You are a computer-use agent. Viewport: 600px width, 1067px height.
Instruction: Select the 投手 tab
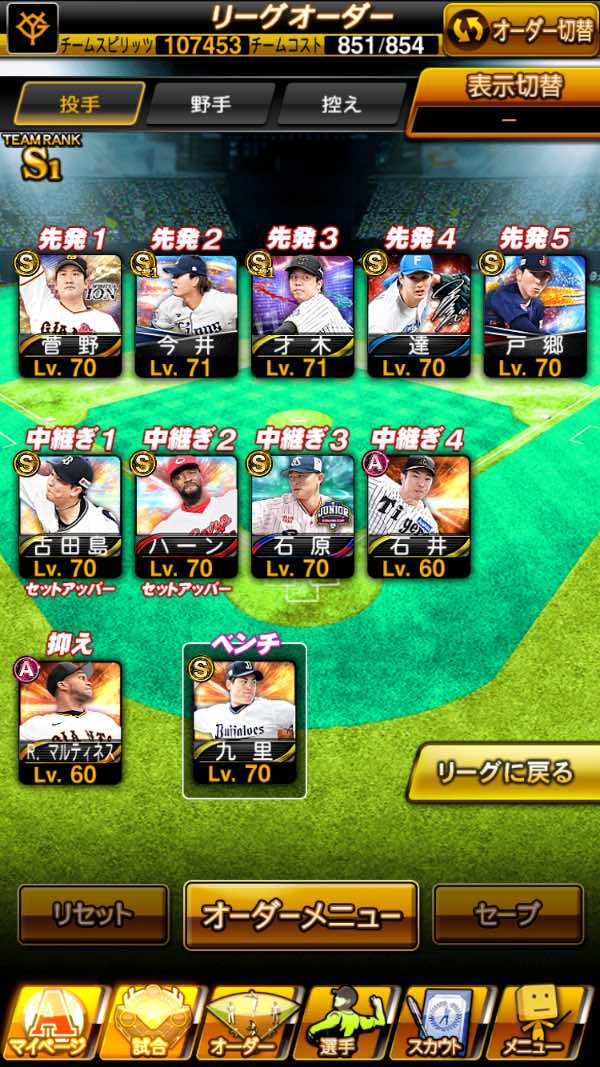coord(79,103)
